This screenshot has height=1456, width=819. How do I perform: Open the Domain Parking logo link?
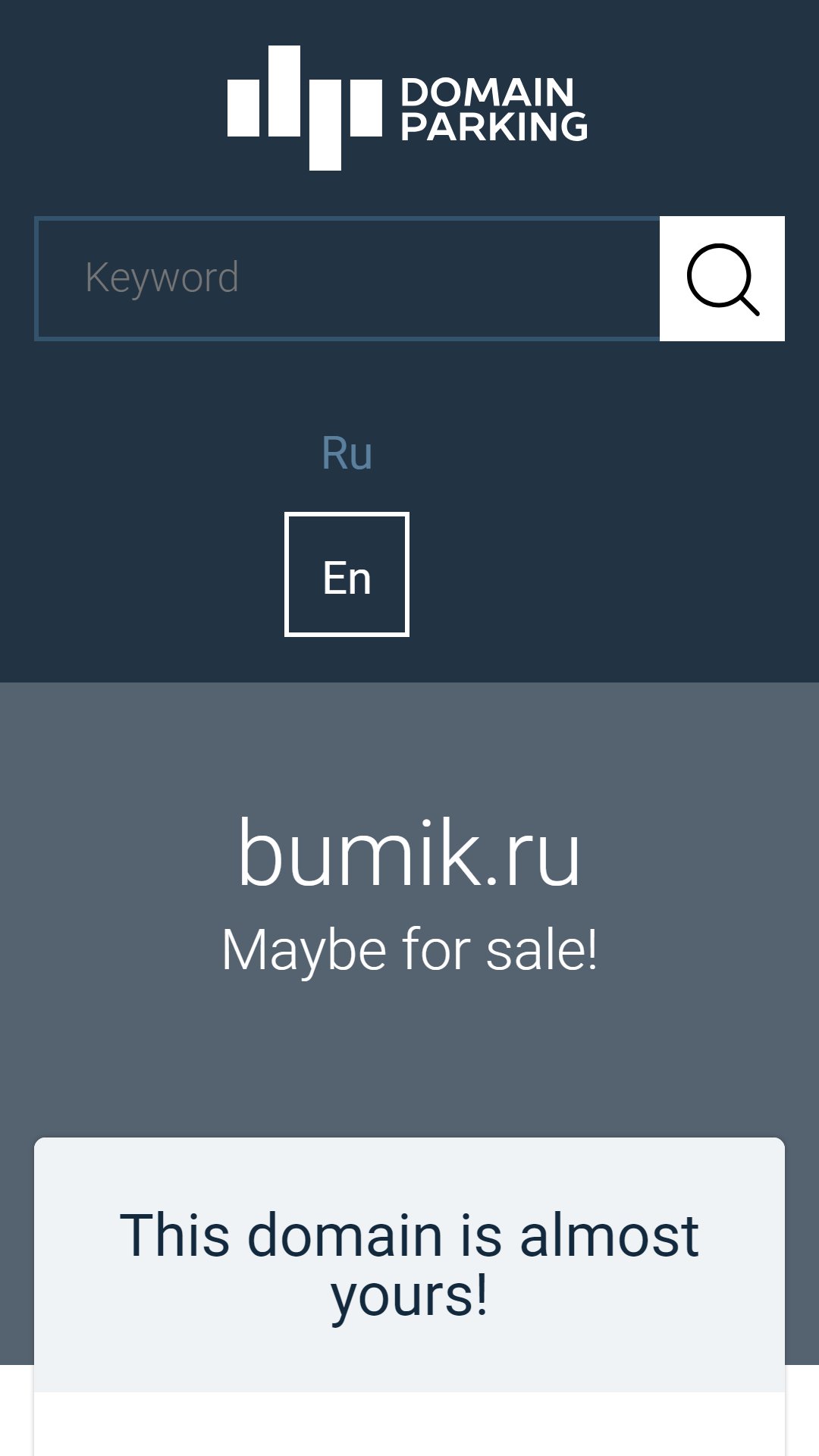tap(408, 108)
